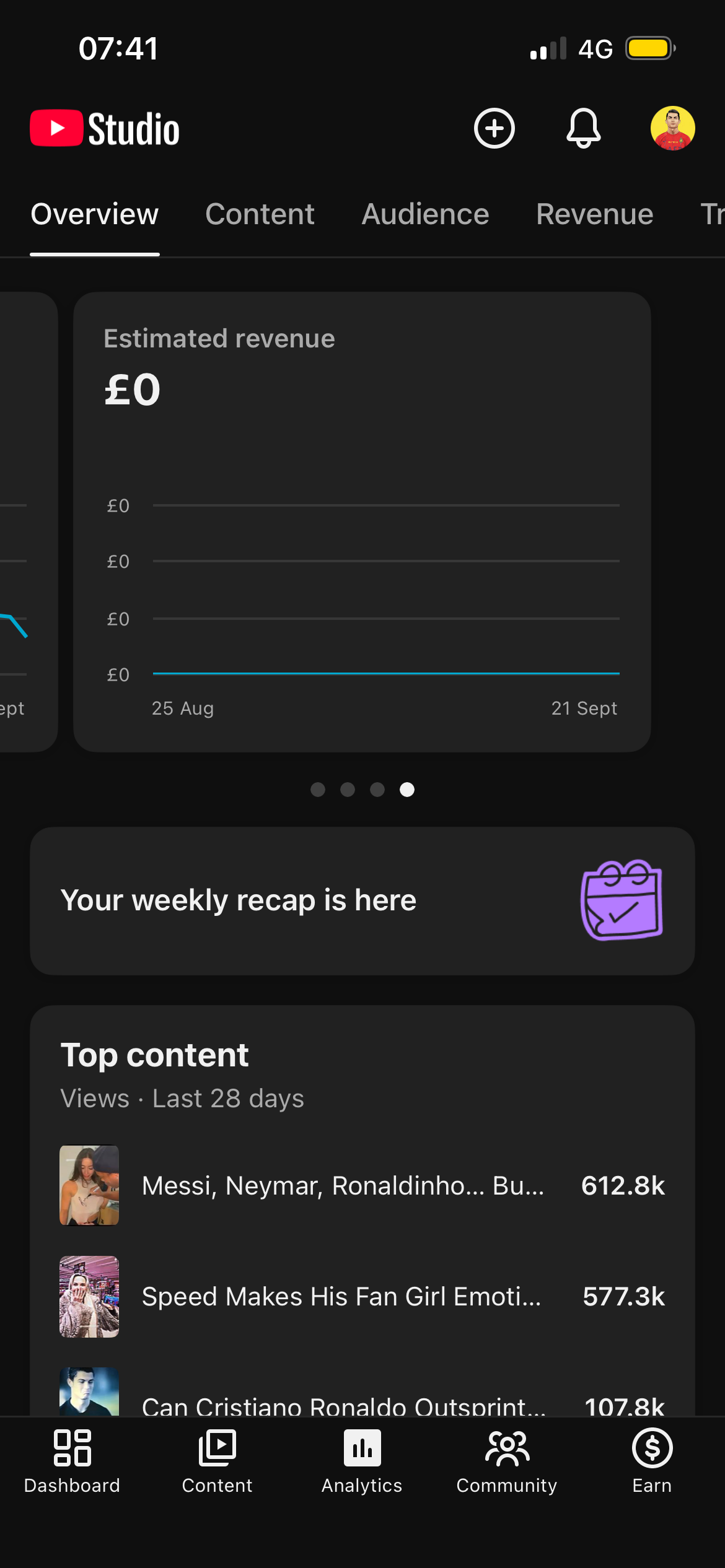Open the weekly recap card
725x1568 pixels.
coord(362,901)
